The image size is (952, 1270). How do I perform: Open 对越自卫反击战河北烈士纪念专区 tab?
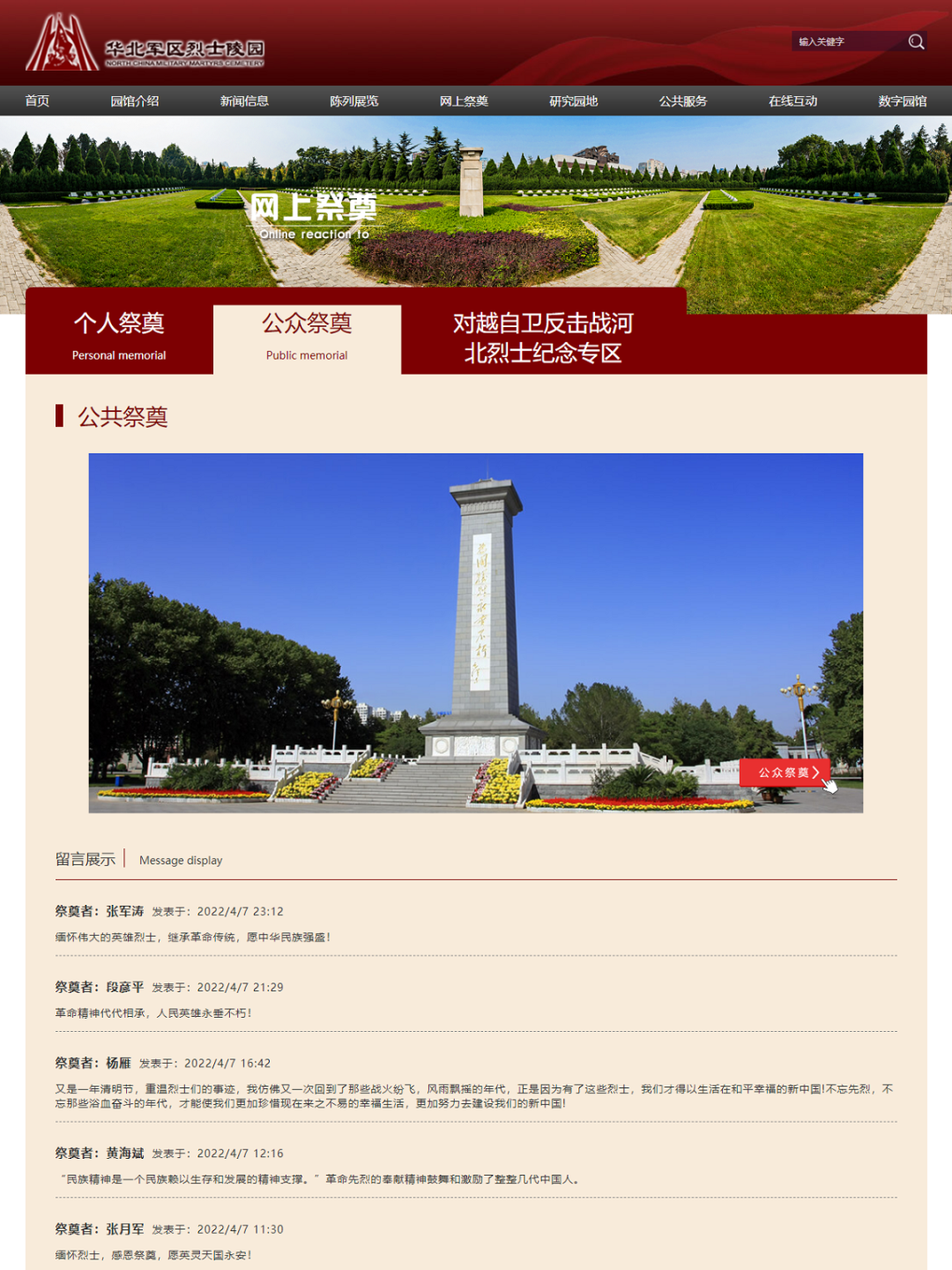pyautogui.click(x=543, y=338)
